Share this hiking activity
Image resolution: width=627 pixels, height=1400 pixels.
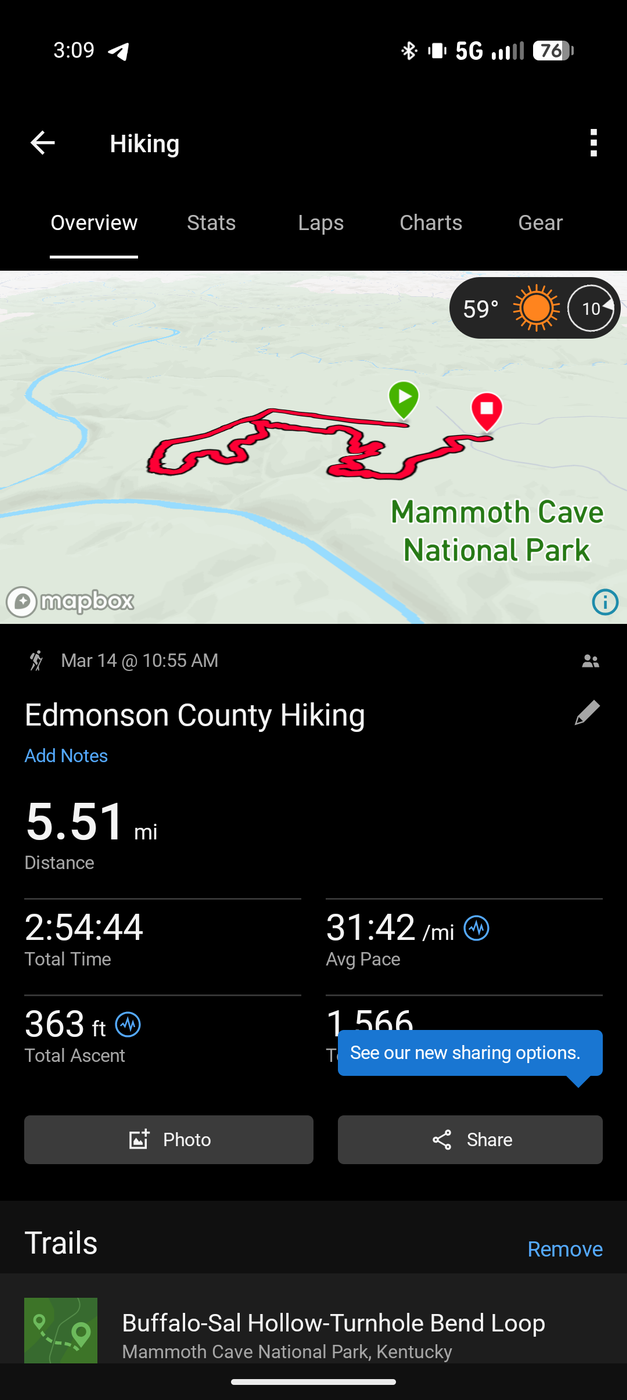pyautogui.click(x=470, y=1140)
